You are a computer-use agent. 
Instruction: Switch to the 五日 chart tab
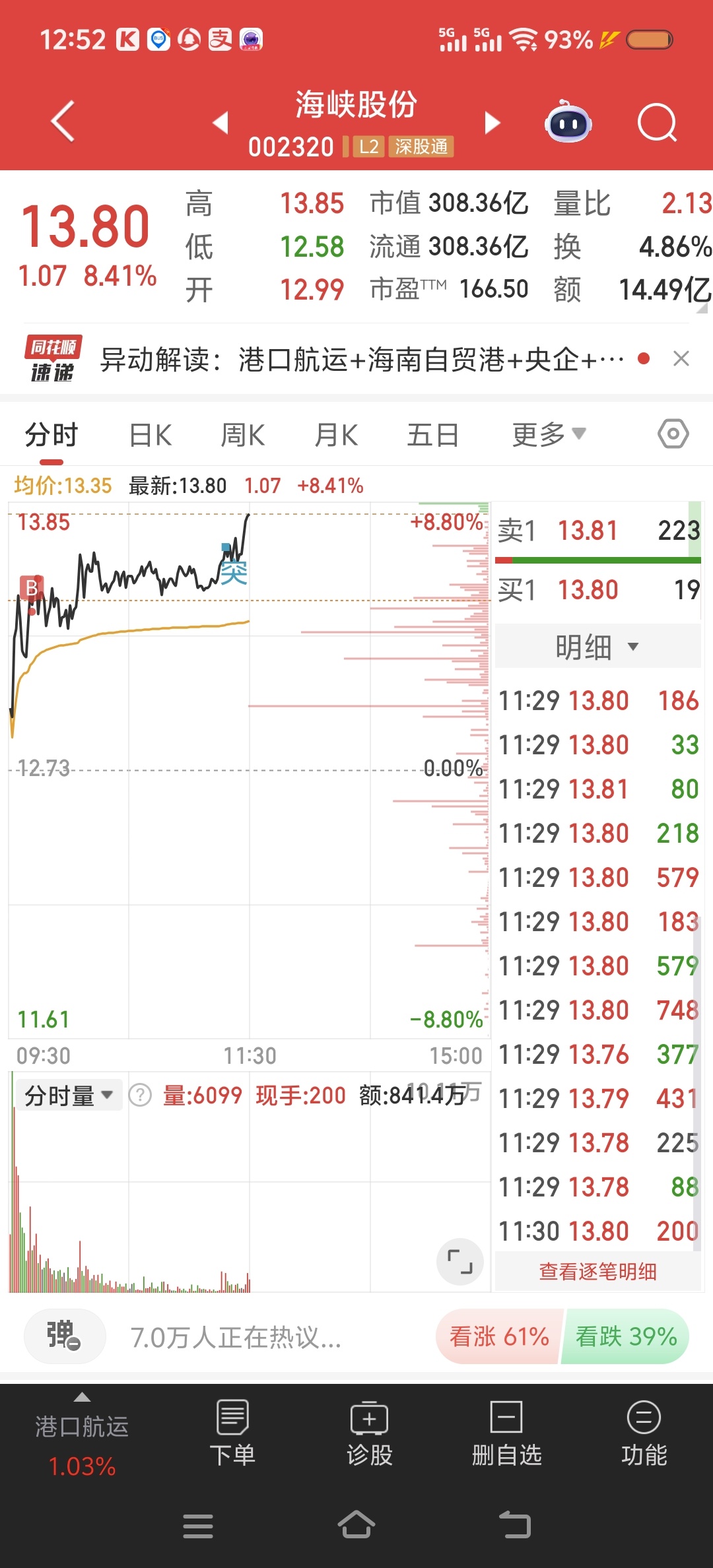(432, 436)
